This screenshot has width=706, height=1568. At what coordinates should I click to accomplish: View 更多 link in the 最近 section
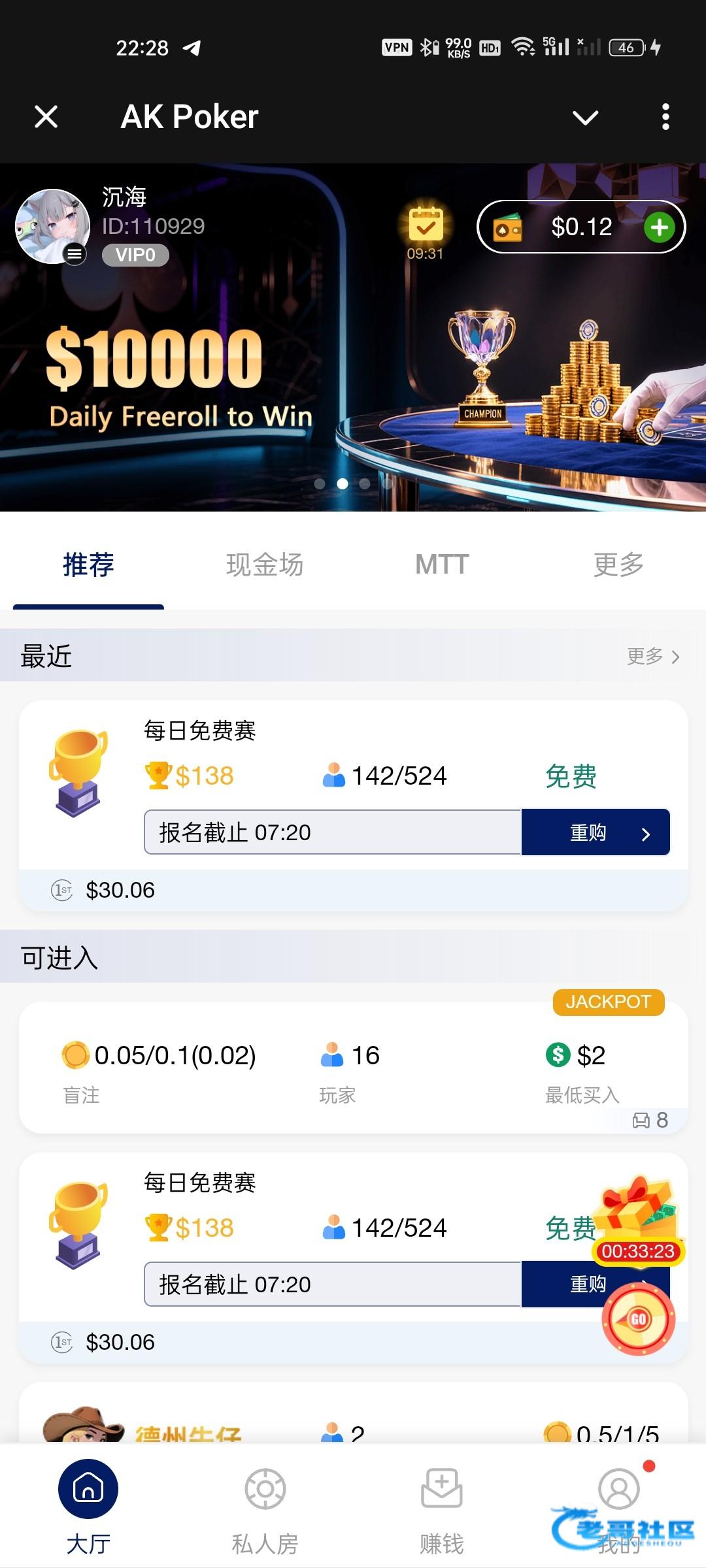pos(652,656)
